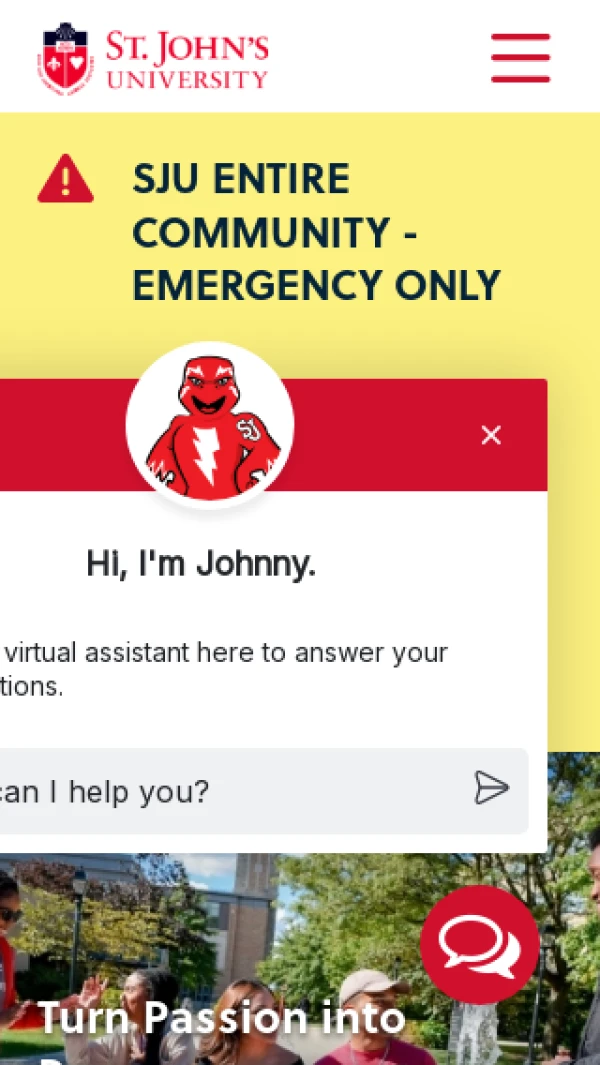Open the hamburger navigation menu
The image size is (600, 1065).
tap(520, 58)
